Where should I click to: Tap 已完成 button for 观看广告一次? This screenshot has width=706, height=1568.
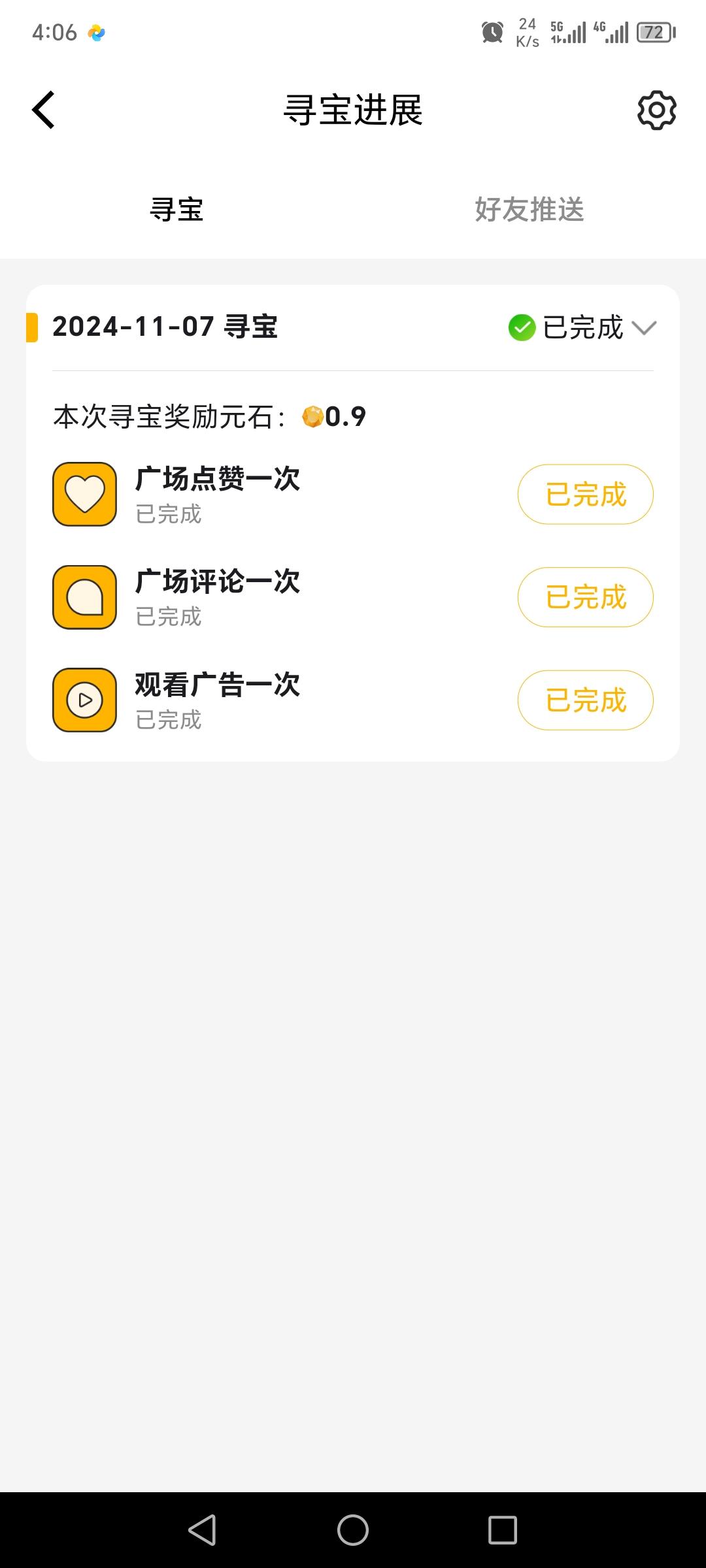click(585, 700)
